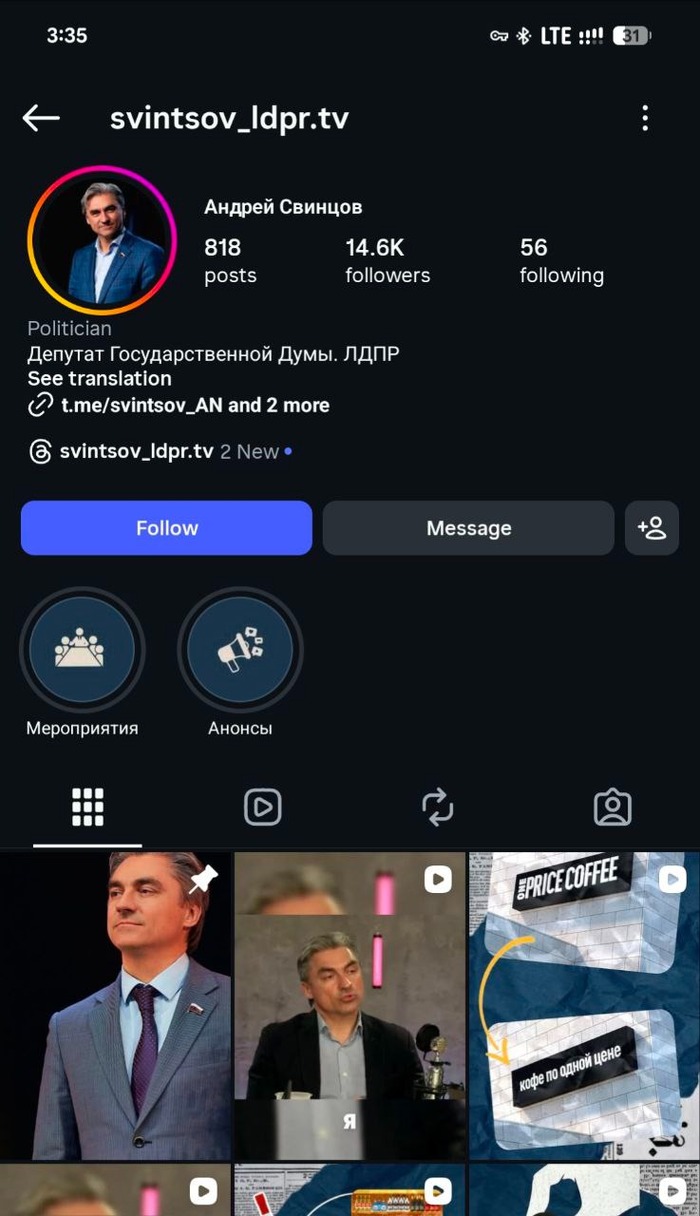
Task: Switch to the tagged photos tab
Action: [x=612, y=807]
